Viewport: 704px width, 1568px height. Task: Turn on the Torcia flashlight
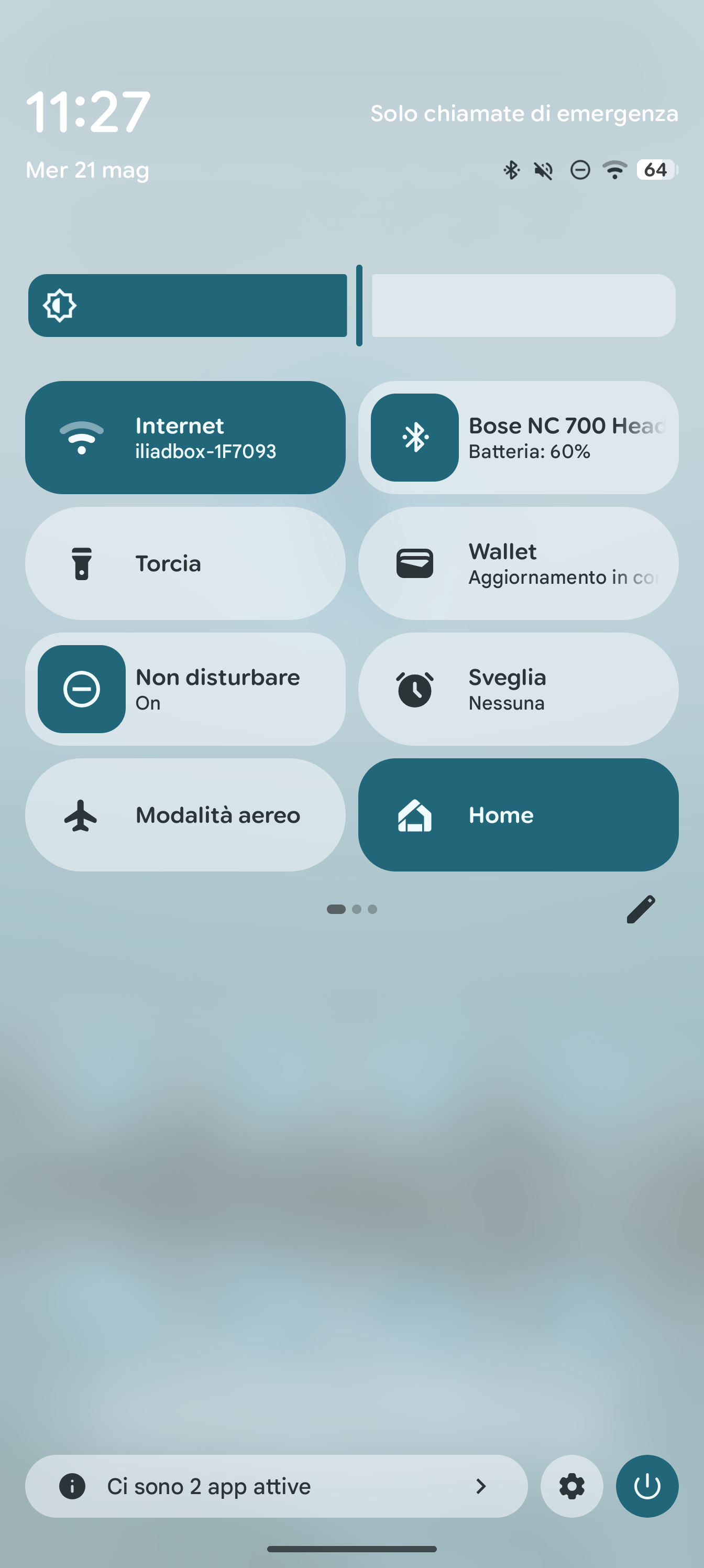point(185,564)
